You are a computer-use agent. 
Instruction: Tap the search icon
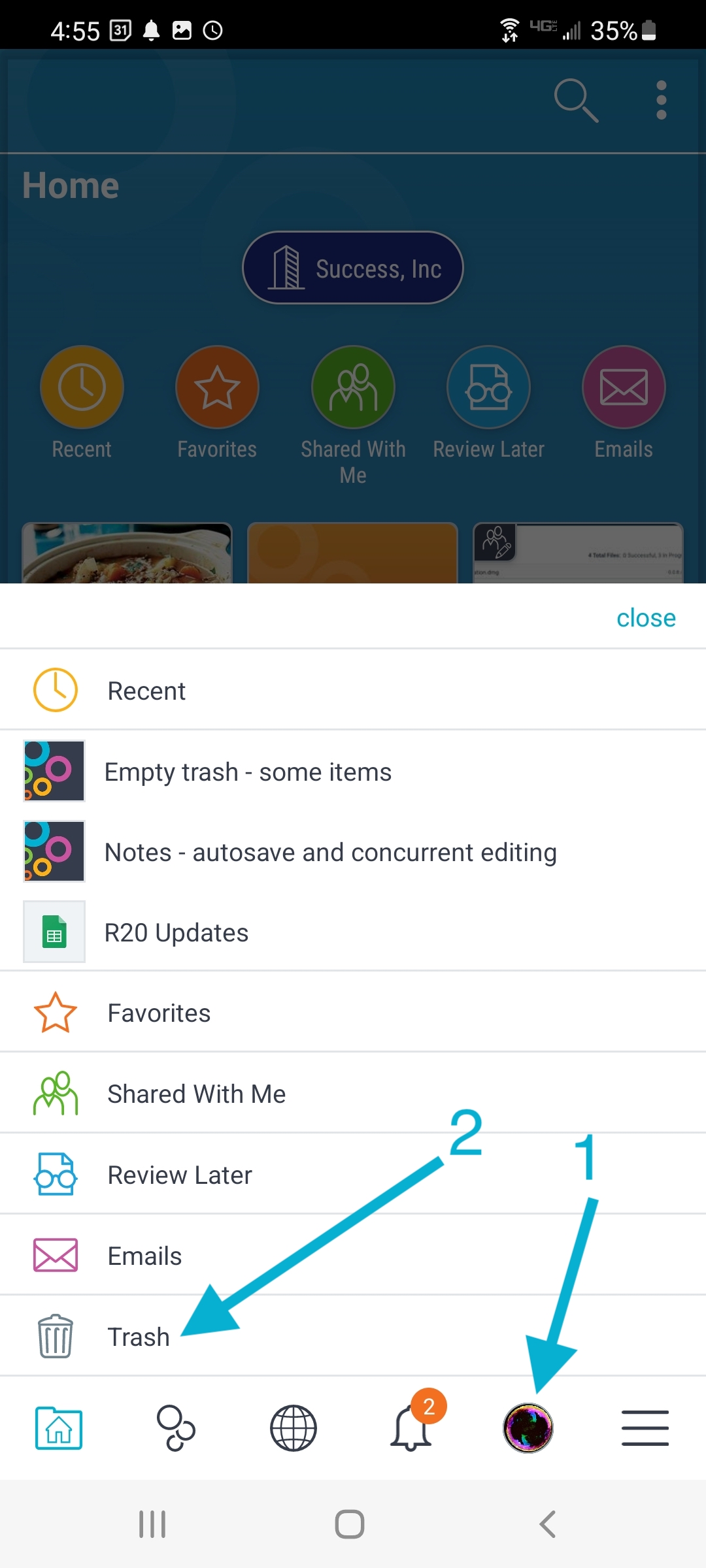coord(575,100)
